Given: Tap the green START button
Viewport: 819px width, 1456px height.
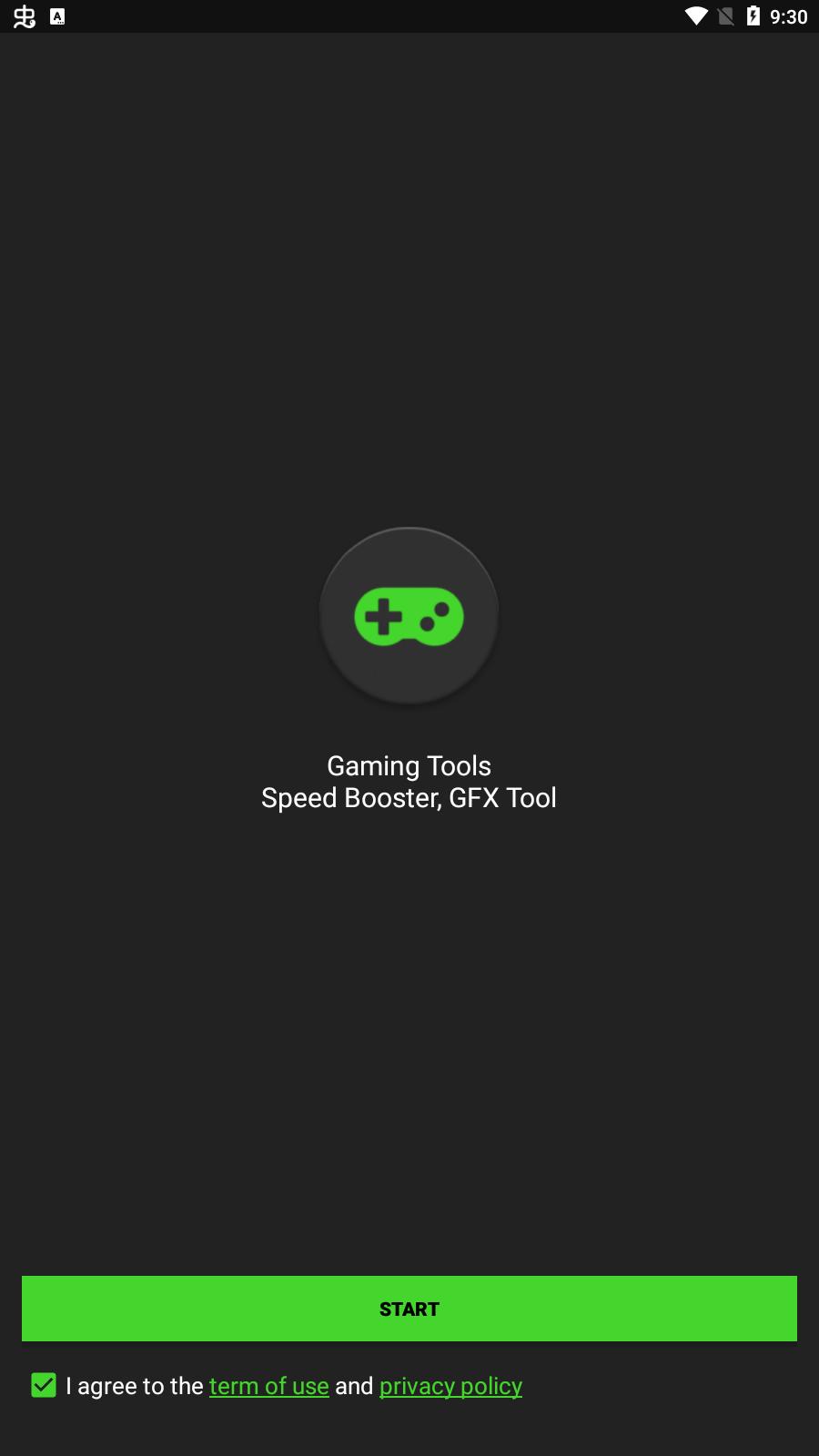Looking at the screenshot, I should tap(409, 1309).
